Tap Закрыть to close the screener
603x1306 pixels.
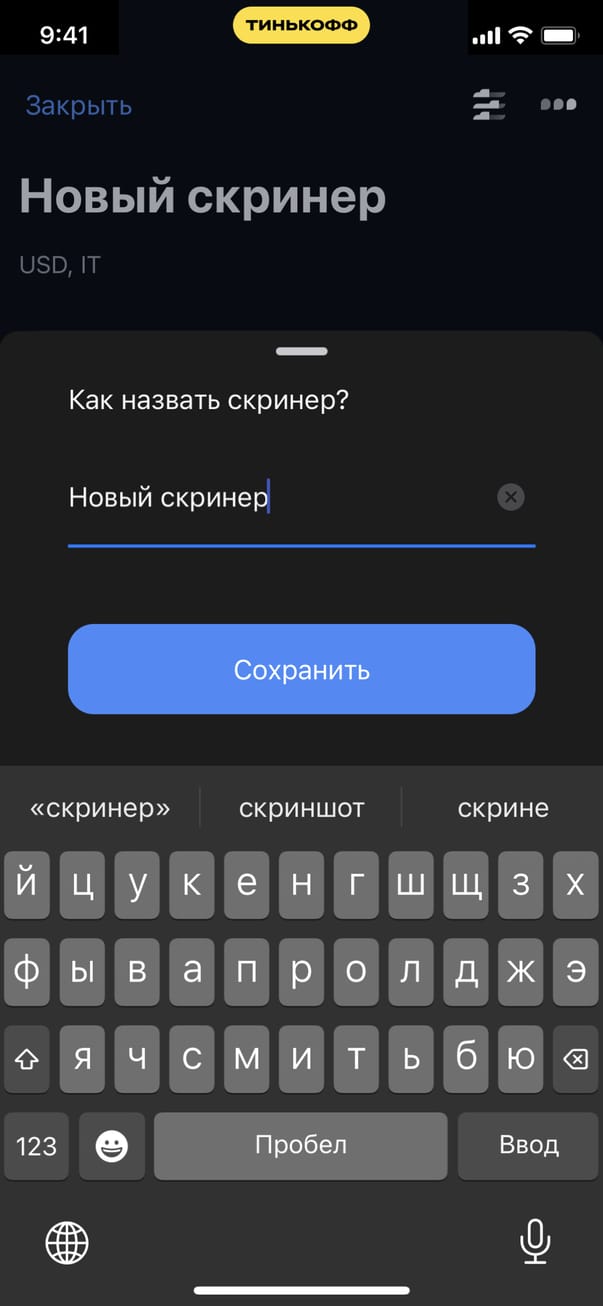click(x=79, y=106)
